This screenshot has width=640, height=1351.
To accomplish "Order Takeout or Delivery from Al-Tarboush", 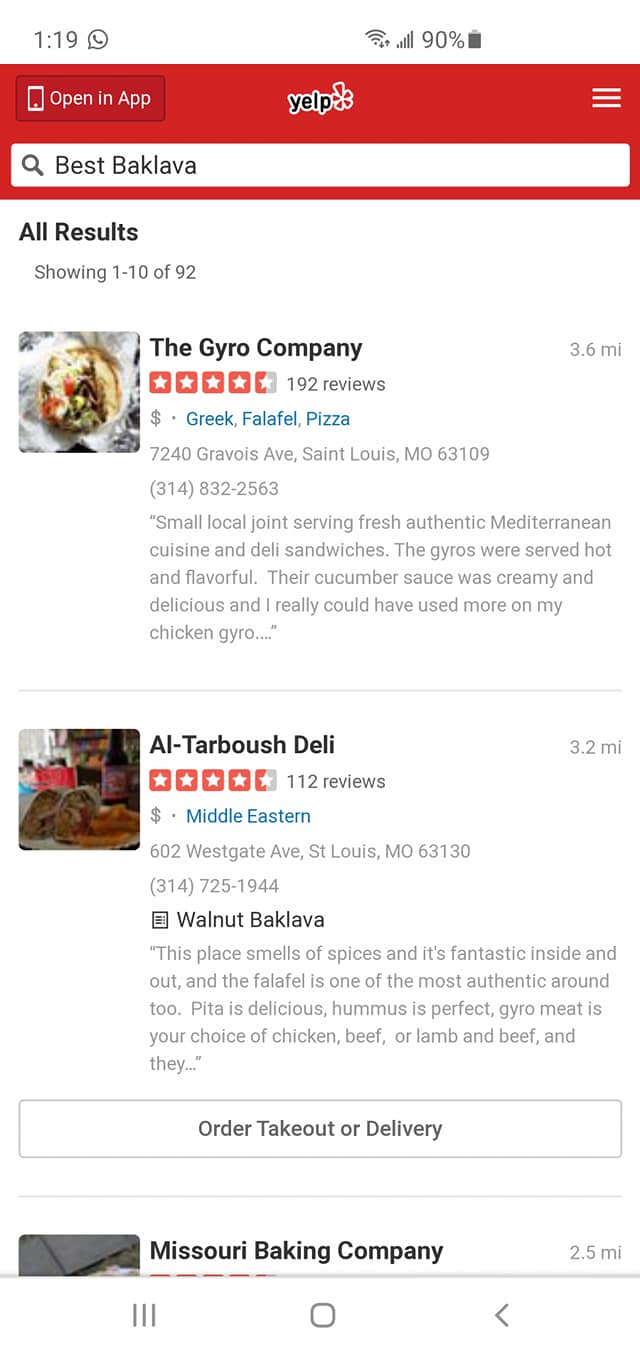I will click(x=320, y=1129).
